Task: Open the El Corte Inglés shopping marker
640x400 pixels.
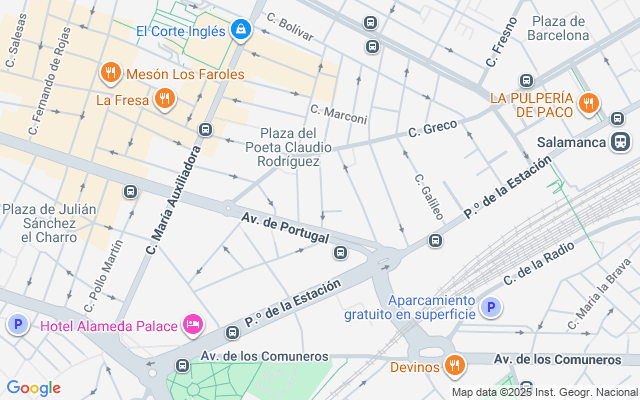Action: click(241, 30)
